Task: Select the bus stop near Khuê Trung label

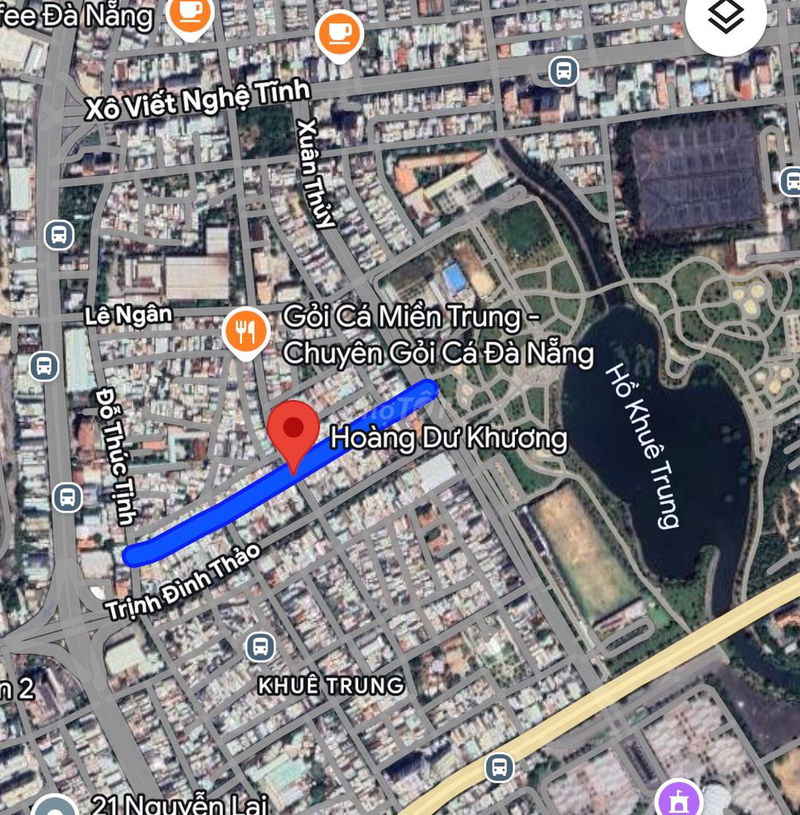Action: coord(261,646)
